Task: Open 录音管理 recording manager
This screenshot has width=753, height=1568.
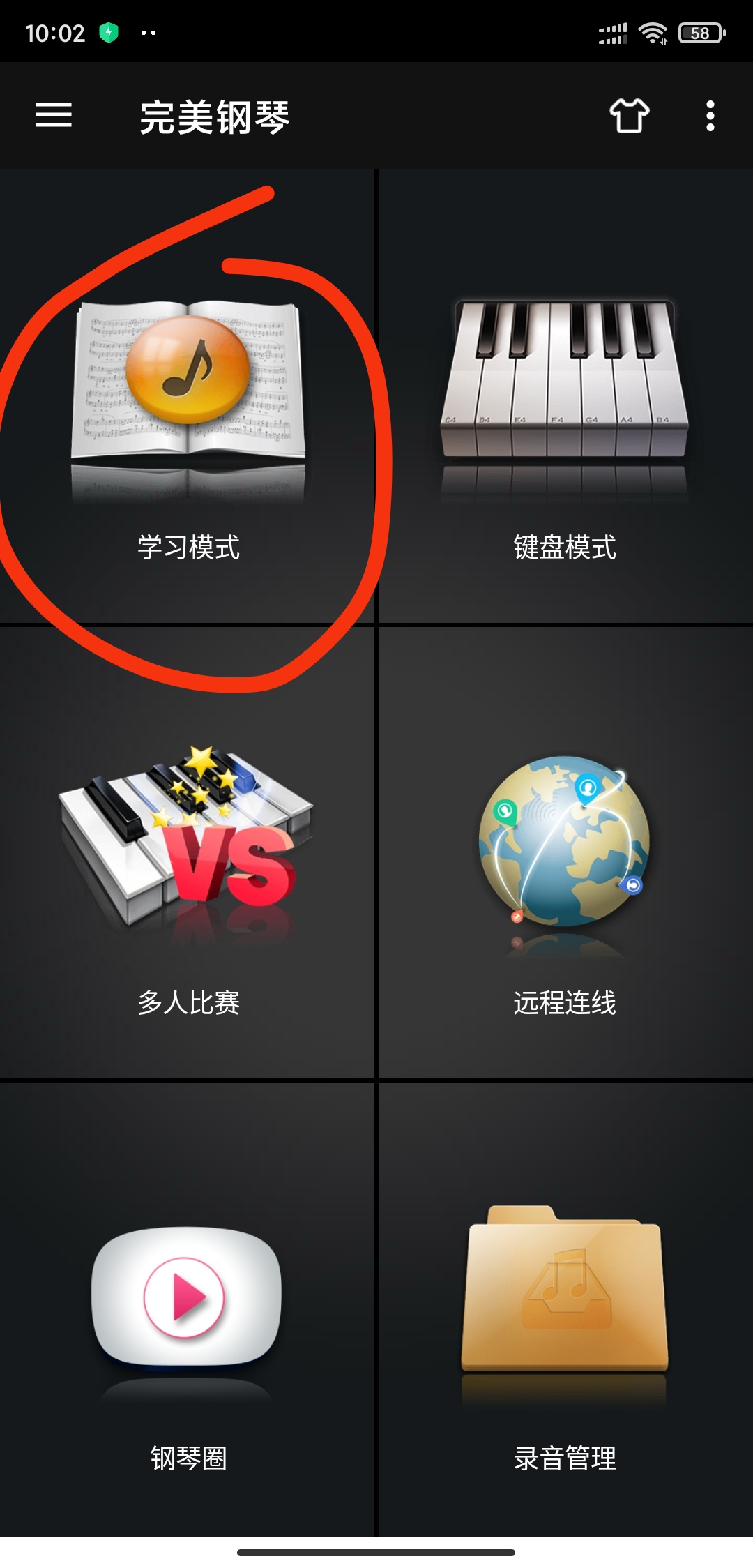Action: pos(565,1325)
